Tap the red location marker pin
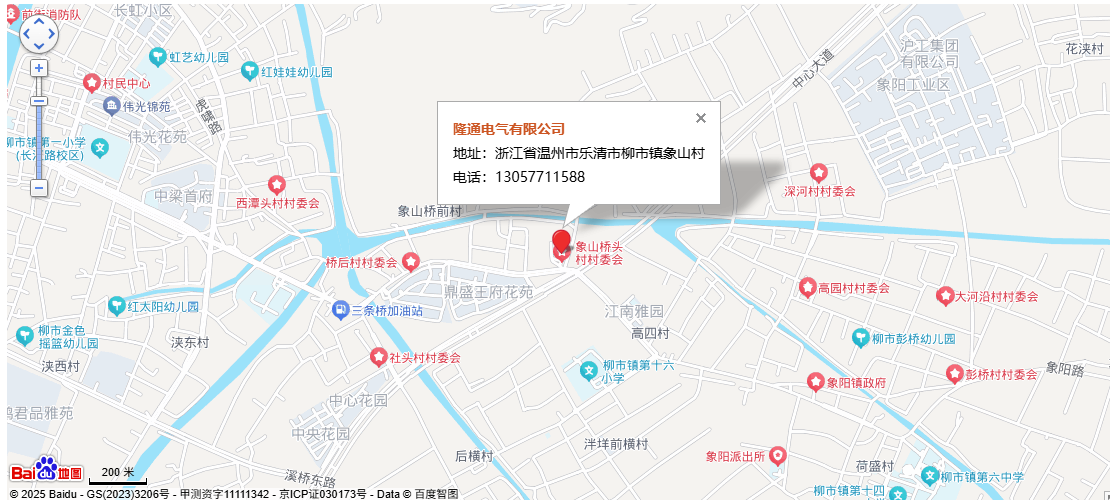The height and width of the screenshot is (500, 1110). click(562, 242)
